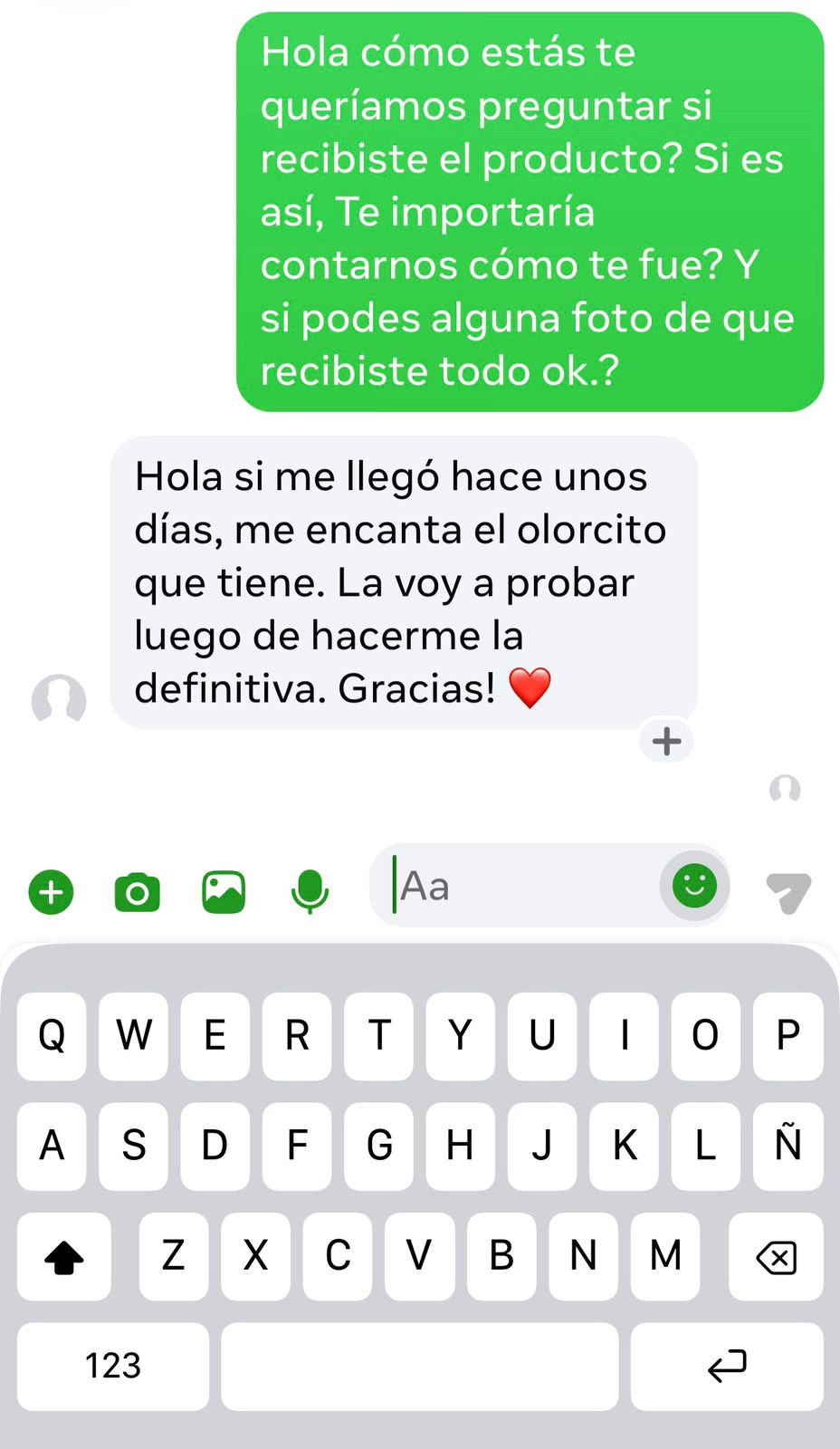840x1449 pixels.
Task: Open the photo gallery picker
Action: click(224, 892)
